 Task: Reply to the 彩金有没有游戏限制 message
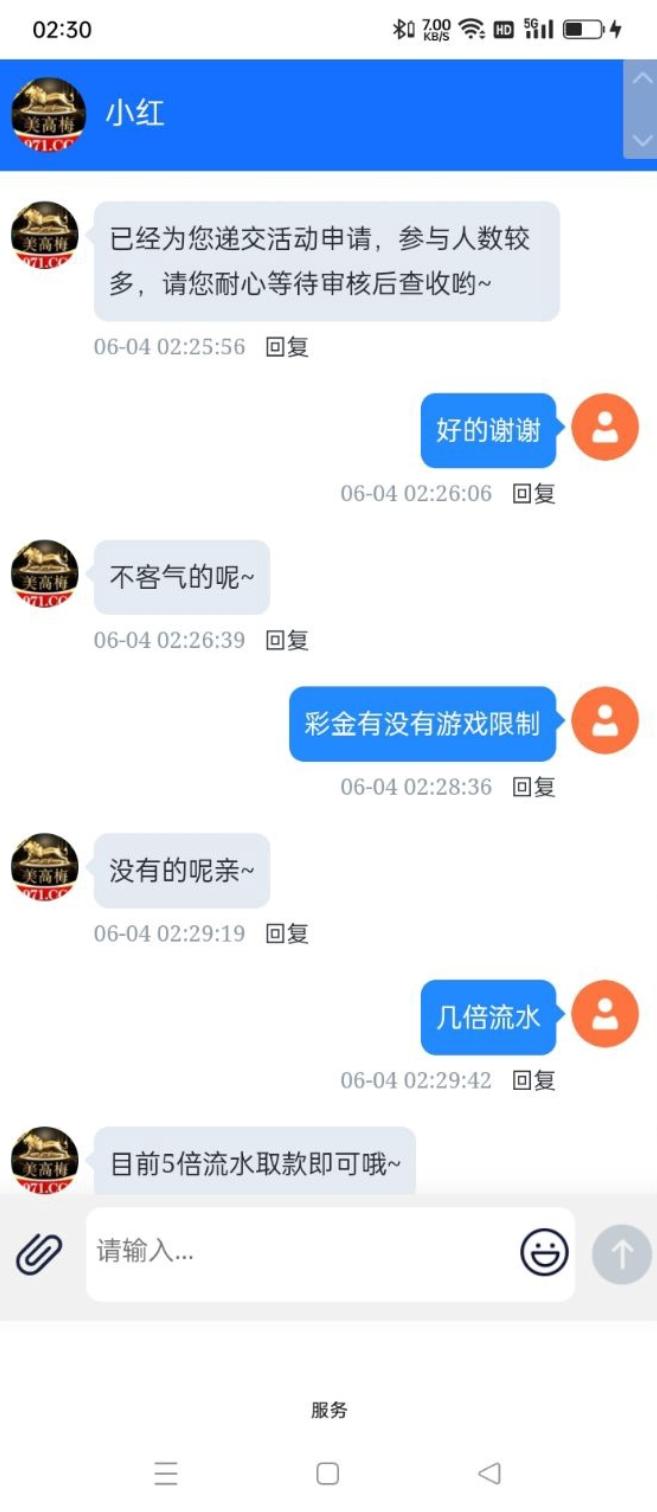tap(534, 787)
